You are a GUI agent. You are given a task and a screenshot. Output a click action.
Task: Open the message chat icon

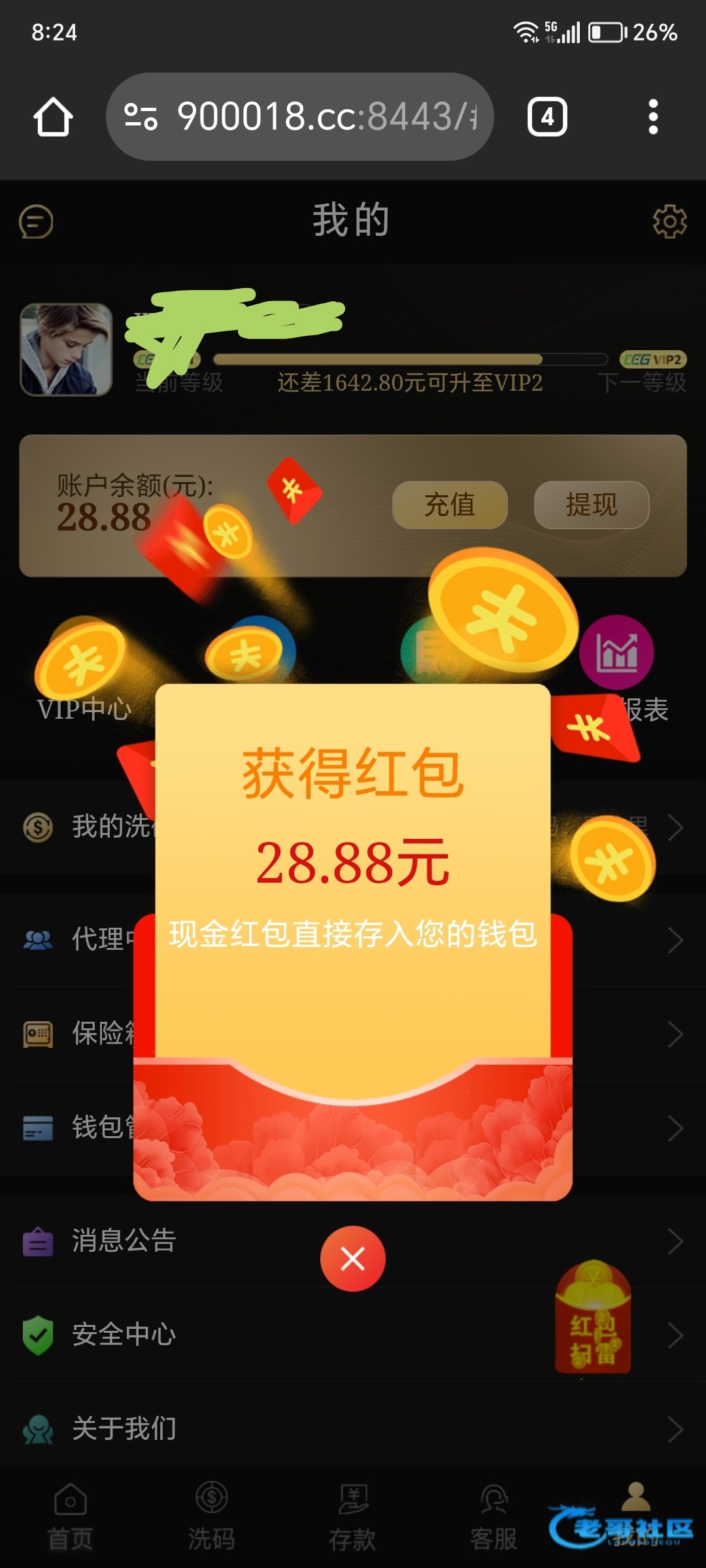point(36,221)
